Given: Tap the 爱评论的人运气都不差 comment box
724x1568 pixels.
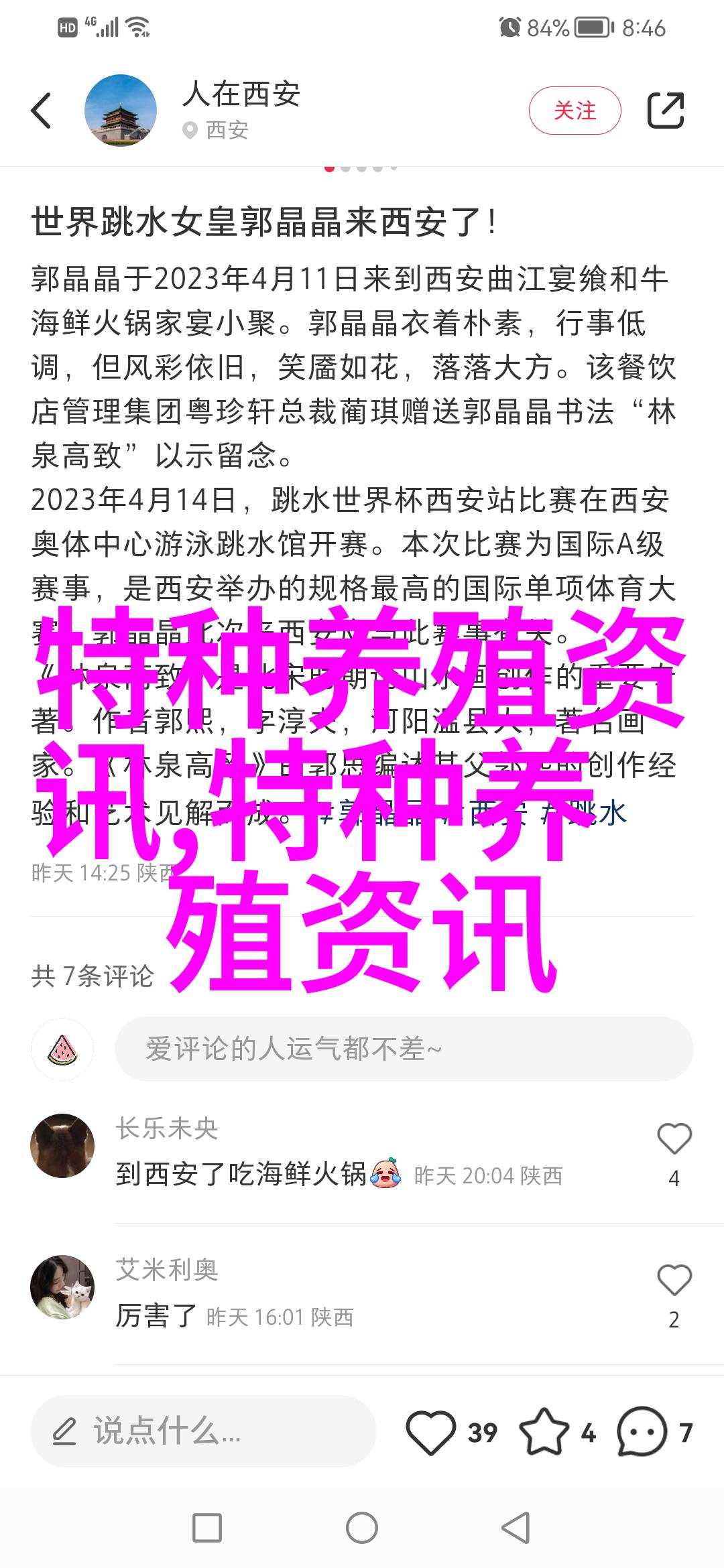Looking at the screenshot, I should [404, 1049].
